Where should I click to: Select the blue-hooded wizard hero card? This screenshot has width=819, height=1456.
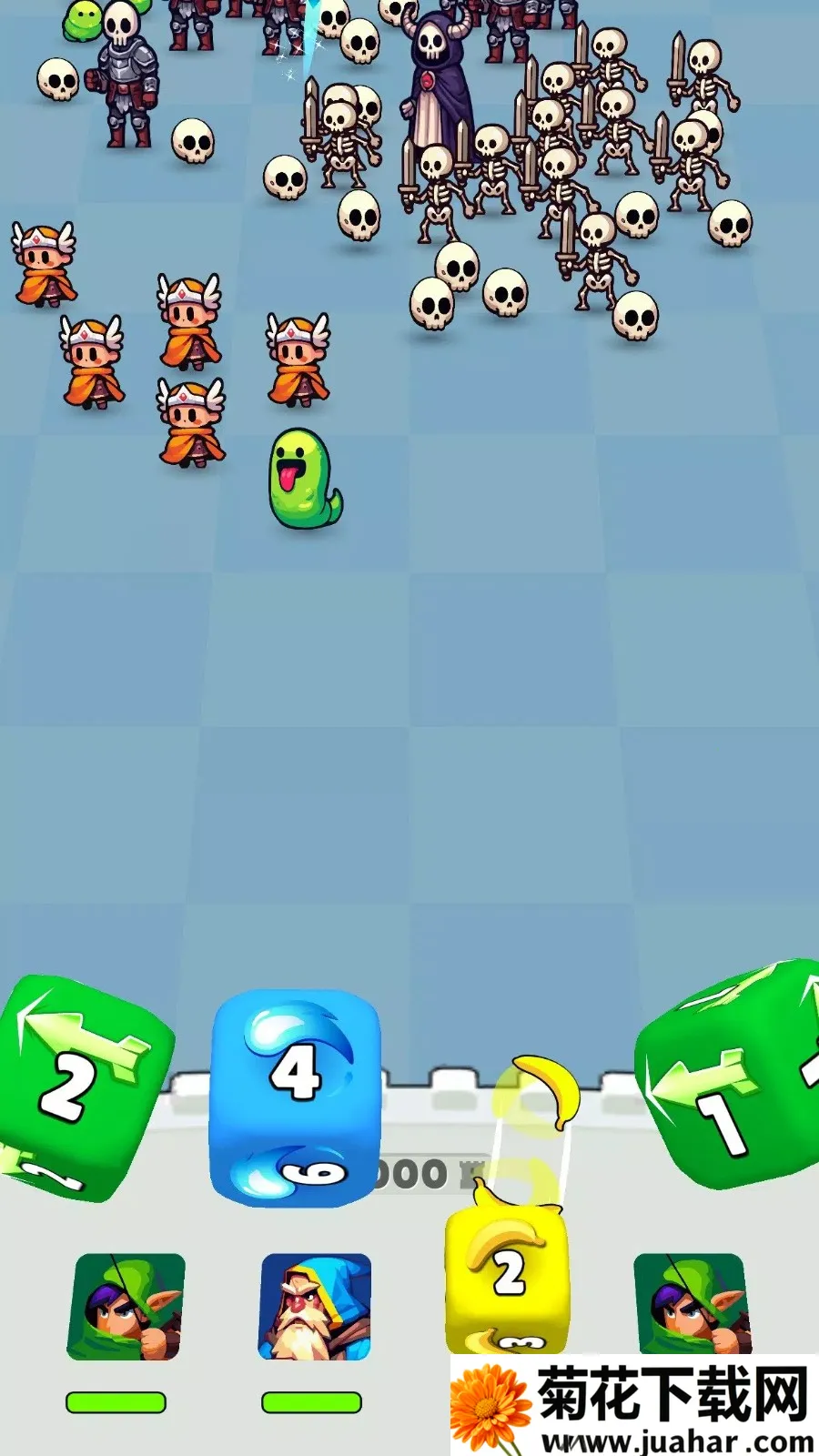tap(315, 1307)
